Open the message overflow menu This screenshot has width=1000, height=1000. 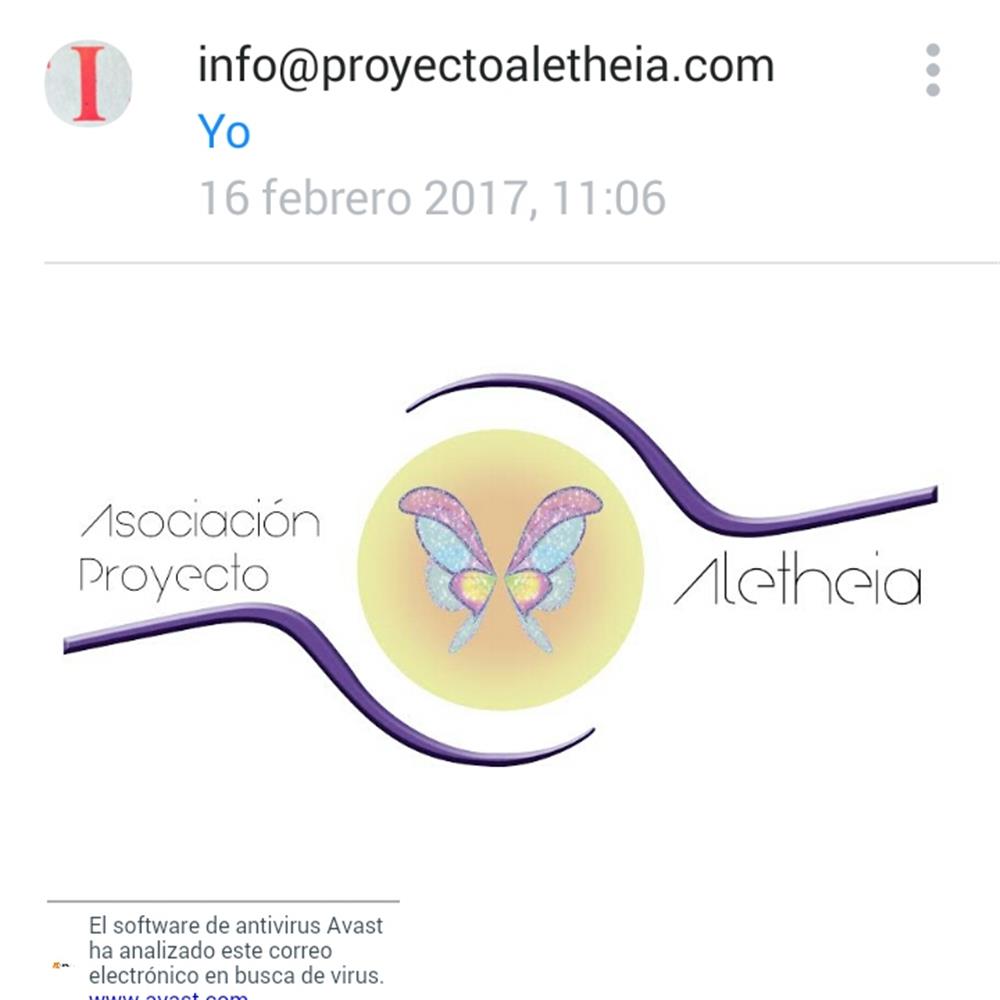pyautogui.click(x=932, y=70)
